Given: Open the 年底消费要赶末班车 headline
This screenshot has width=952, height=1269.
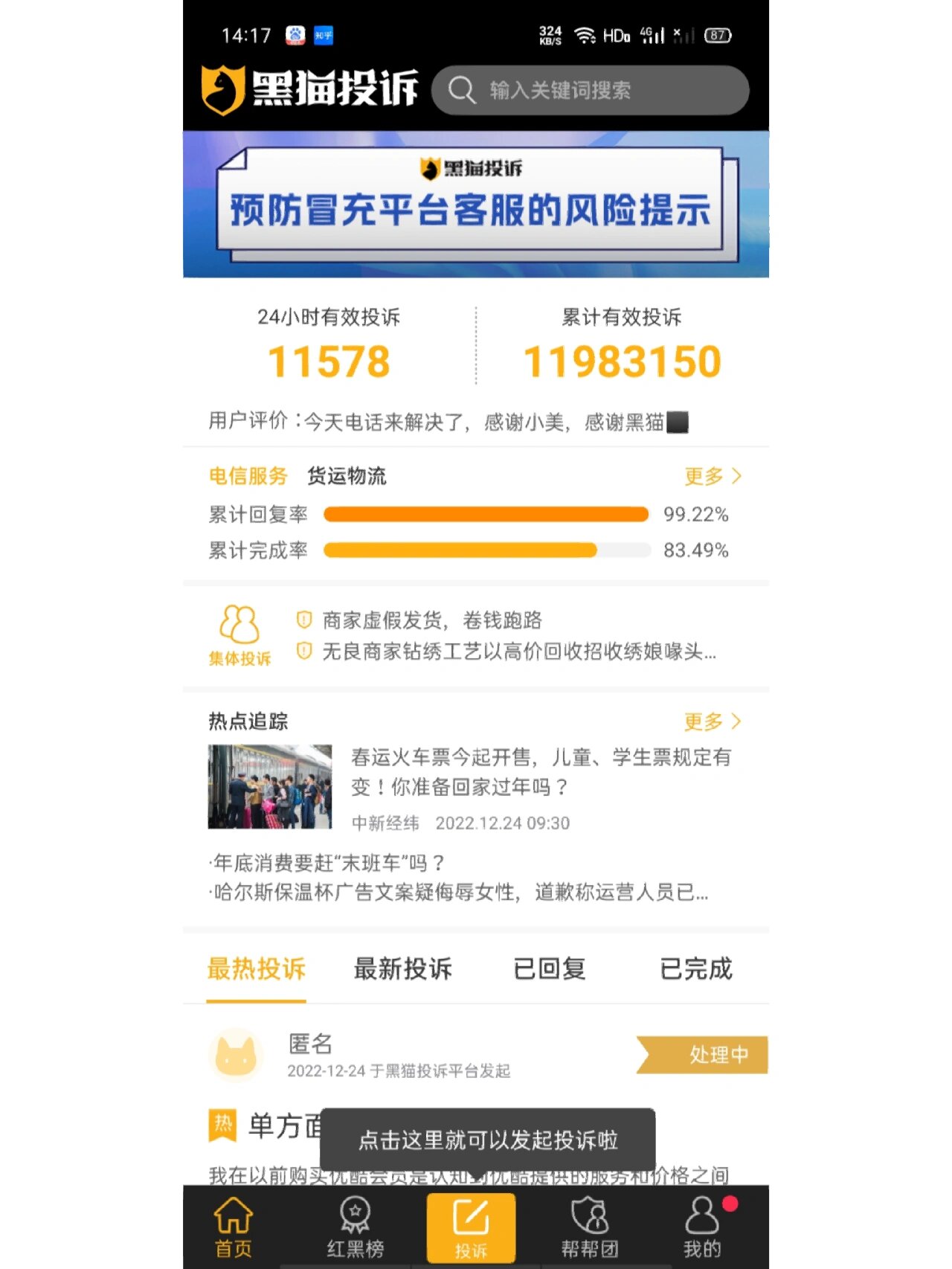Looking at the screenshot, I should (x=328, y=863).
